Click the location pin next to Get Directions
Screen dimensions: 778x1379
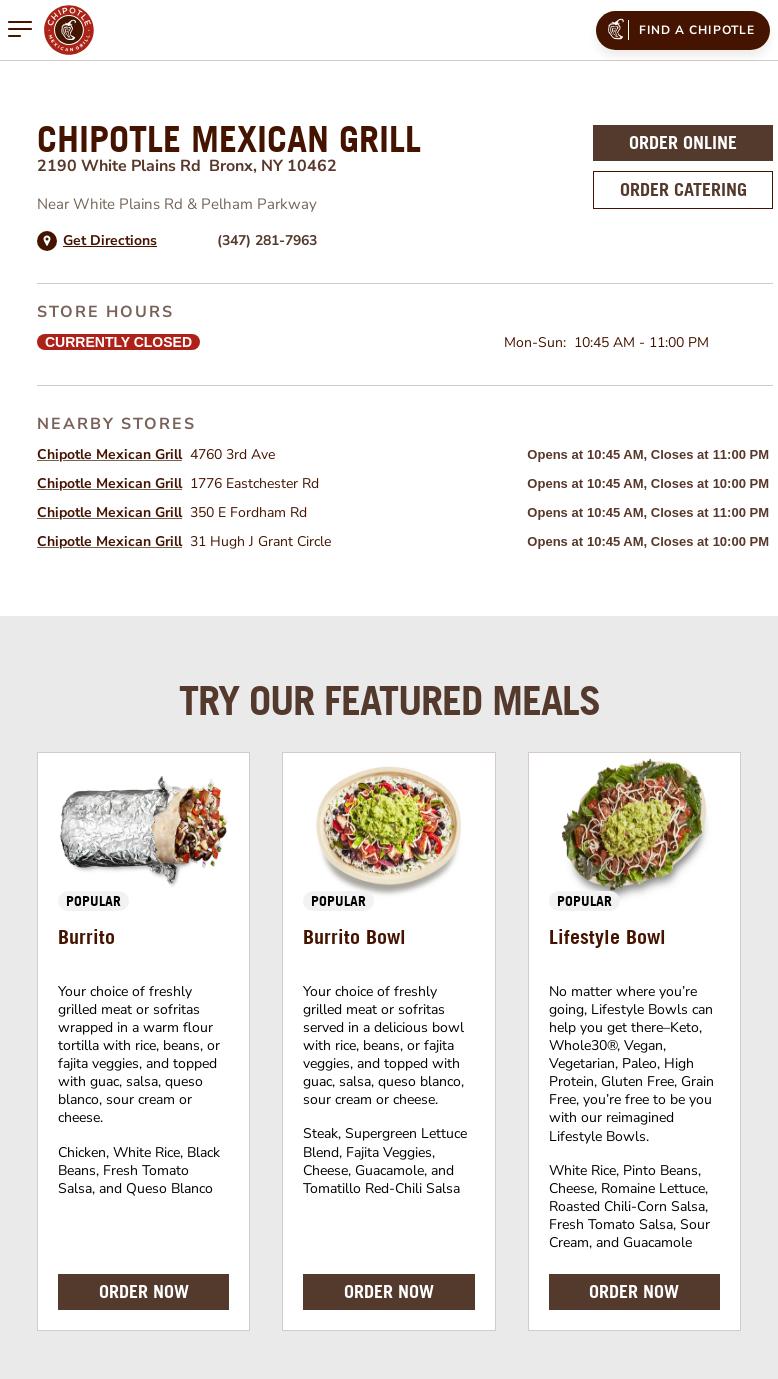click(x=47, y=241)
